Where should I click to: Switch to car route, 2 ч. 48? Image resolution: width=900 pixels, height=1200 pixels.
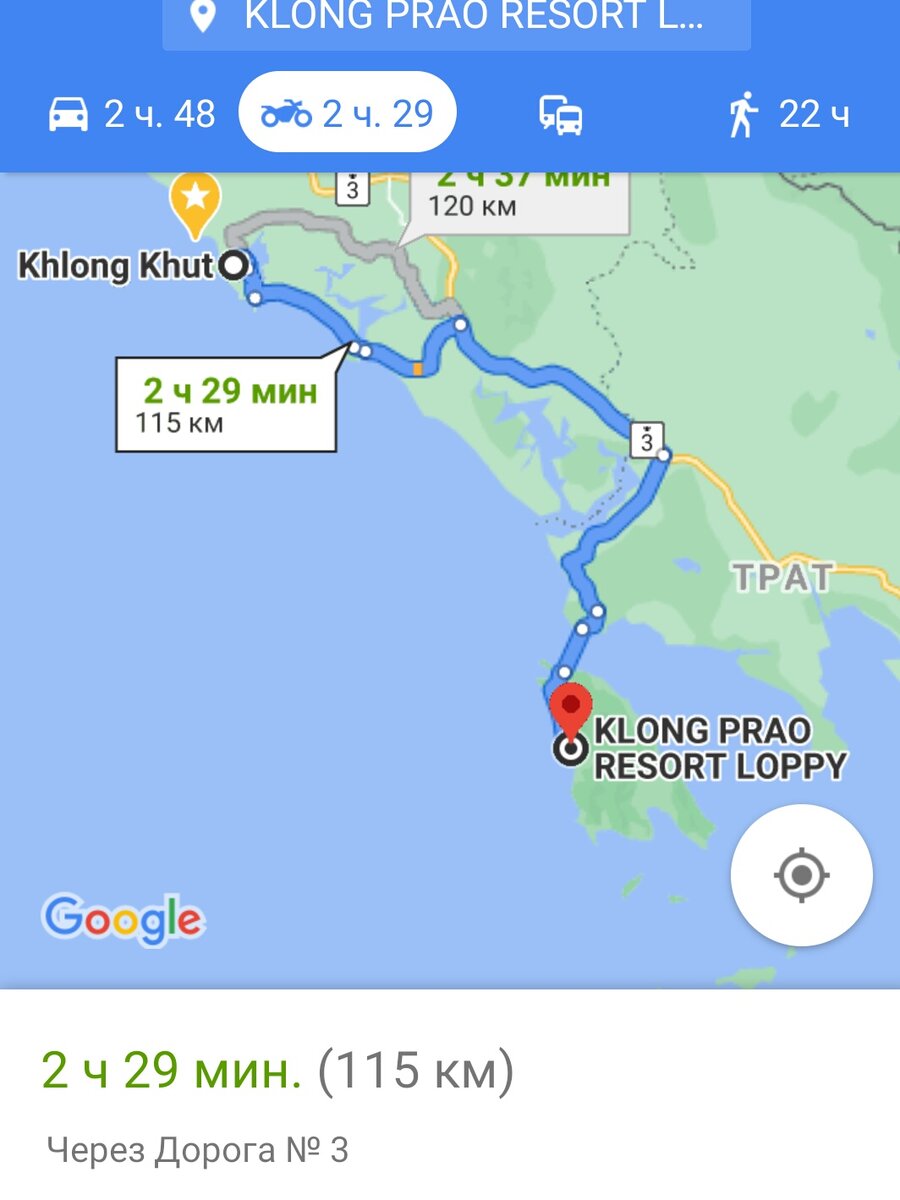(x=132, y=114)
